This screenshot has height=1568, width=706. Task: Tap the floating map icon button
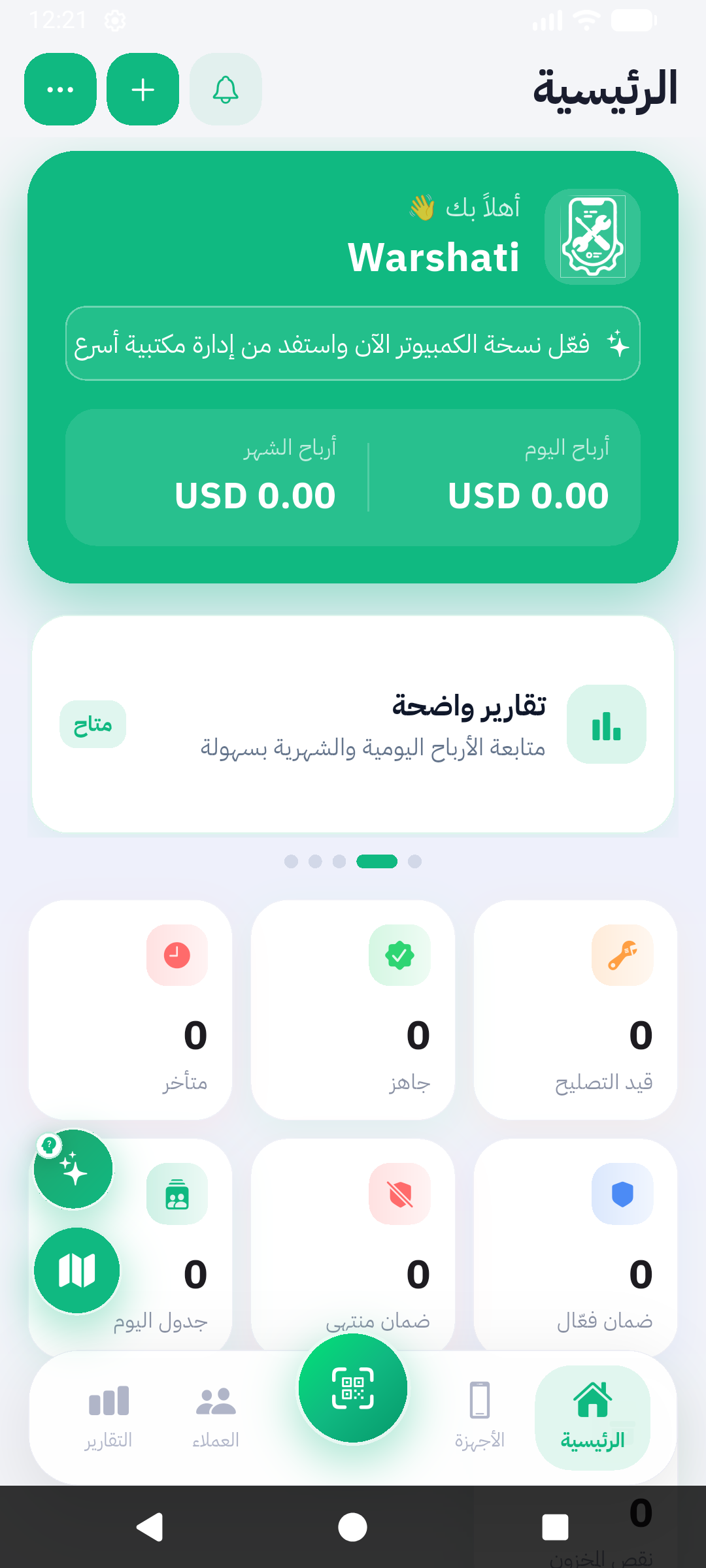point(76,1270)
